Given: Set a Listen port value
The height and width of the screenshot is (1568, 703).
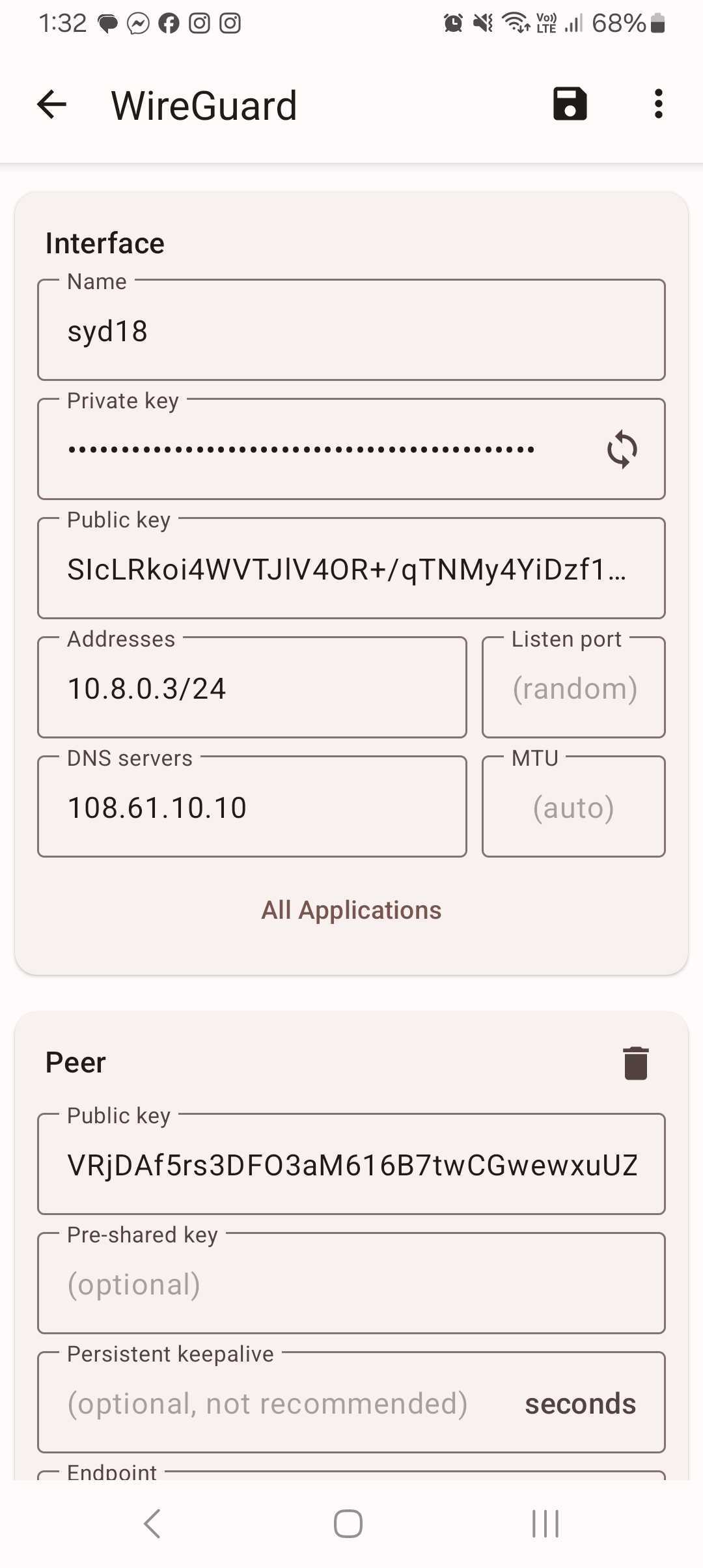Looking at the screenshot, I should [573, 688].
